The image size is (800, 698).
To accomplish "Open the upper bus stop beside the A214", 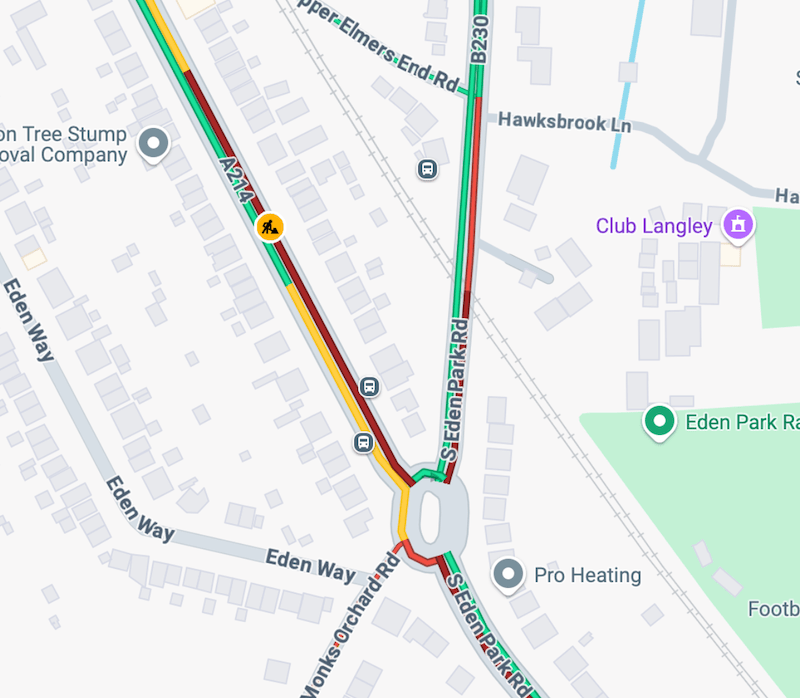I will coord(369,387).
